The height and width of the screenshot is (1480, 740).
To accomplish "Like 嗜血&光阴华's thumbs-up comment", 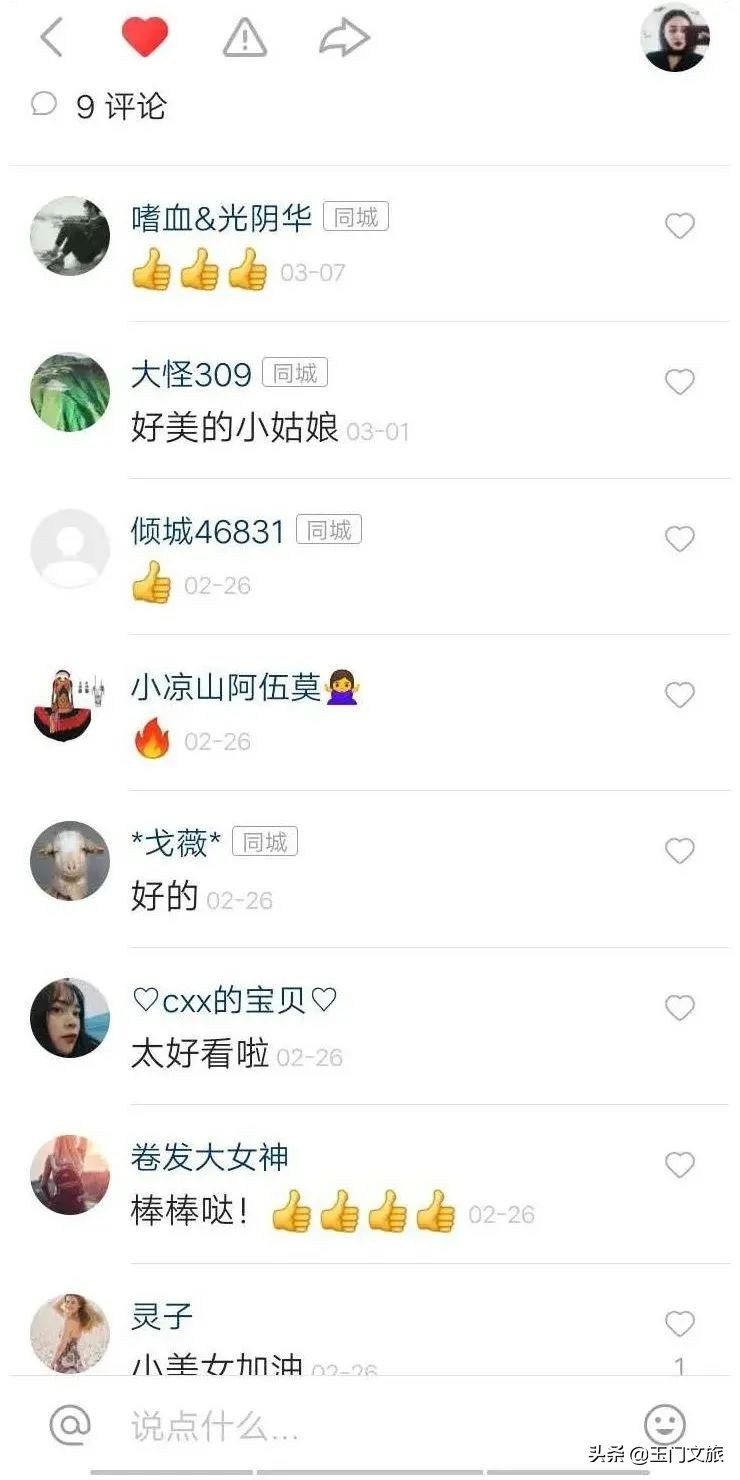I will pos(680,226).
